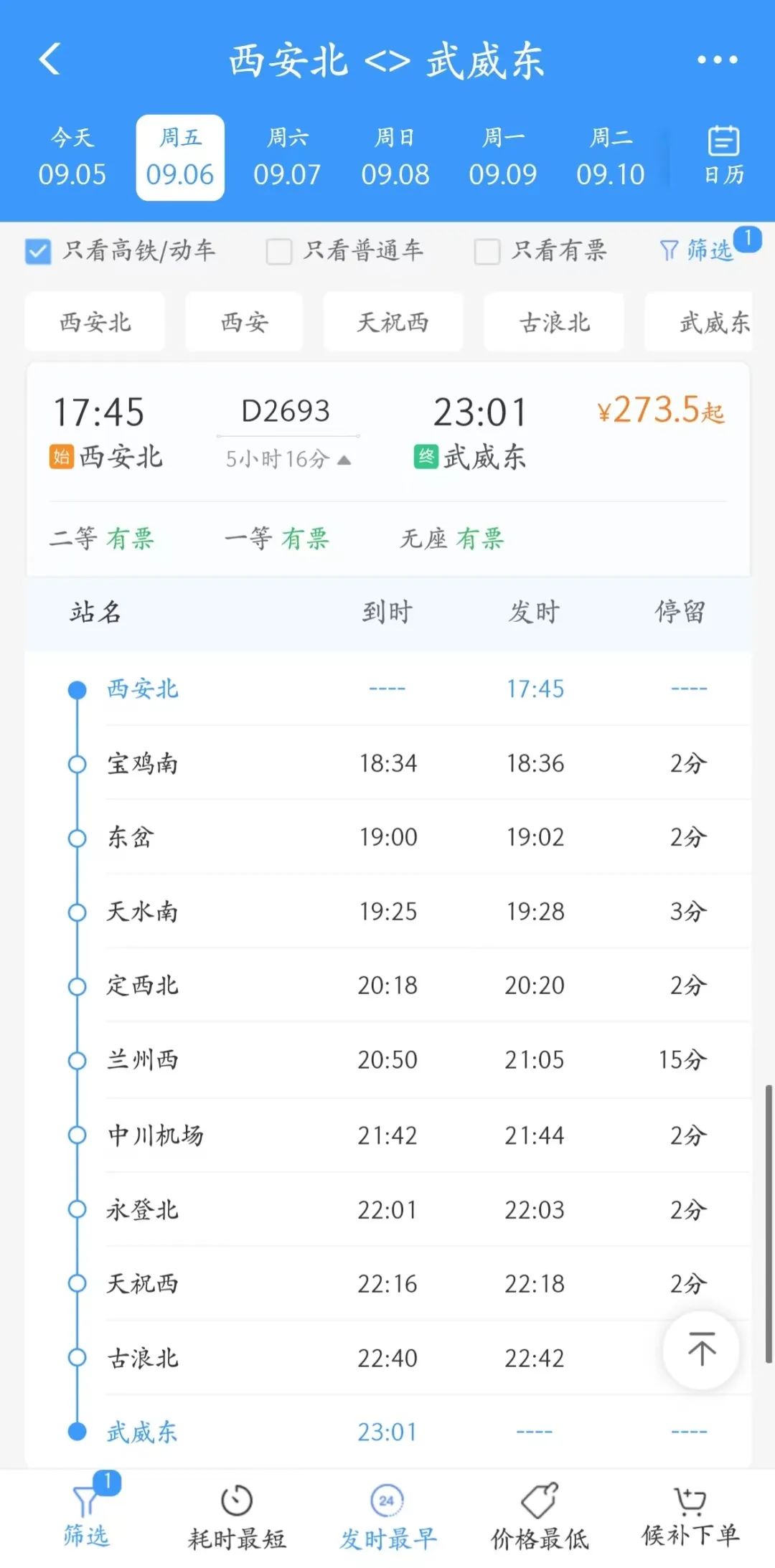The height and width of the screenshot is (1568, 775).
Task: Open the top 筛选 filter link
Action: tap(696, 250)
